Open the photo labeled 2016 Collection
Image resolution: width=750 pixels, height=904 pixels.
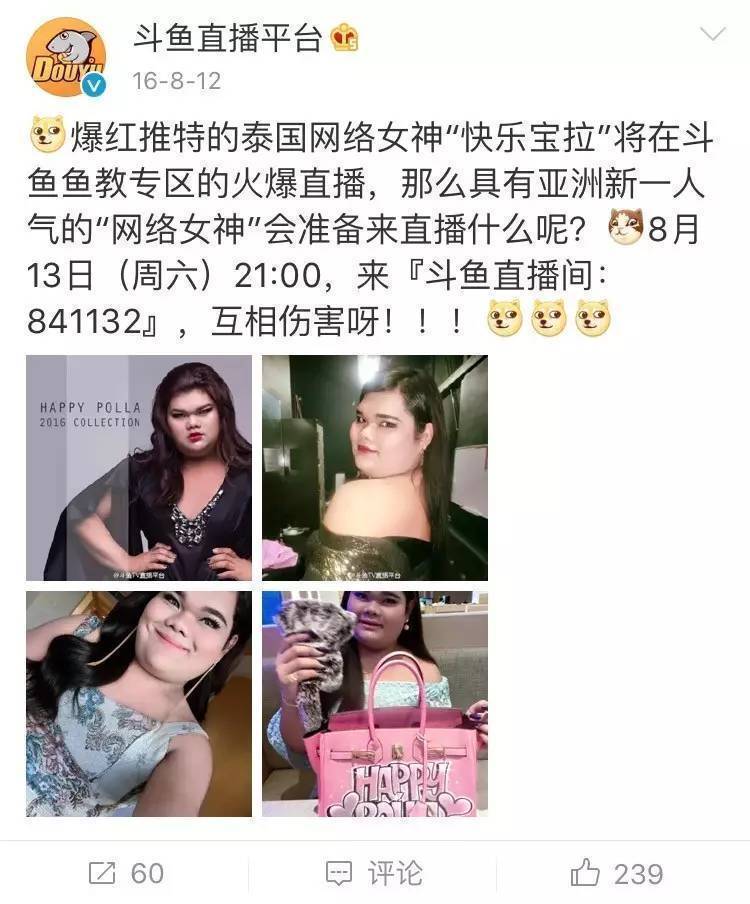[x=139, y=468]
